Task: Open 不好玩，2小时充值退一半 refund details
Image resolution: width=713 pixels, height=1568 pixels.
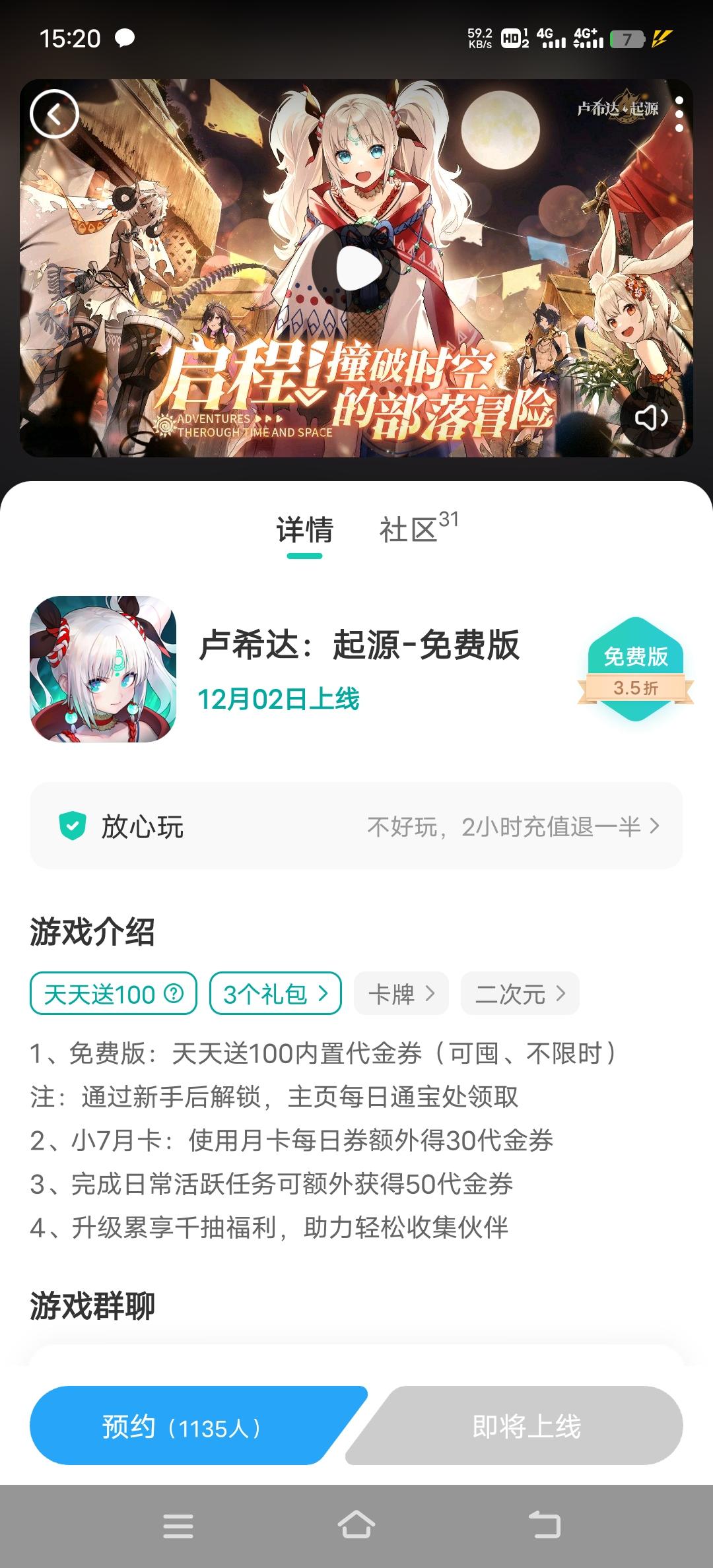Action: pyautogui.click(x=514, y=825)
